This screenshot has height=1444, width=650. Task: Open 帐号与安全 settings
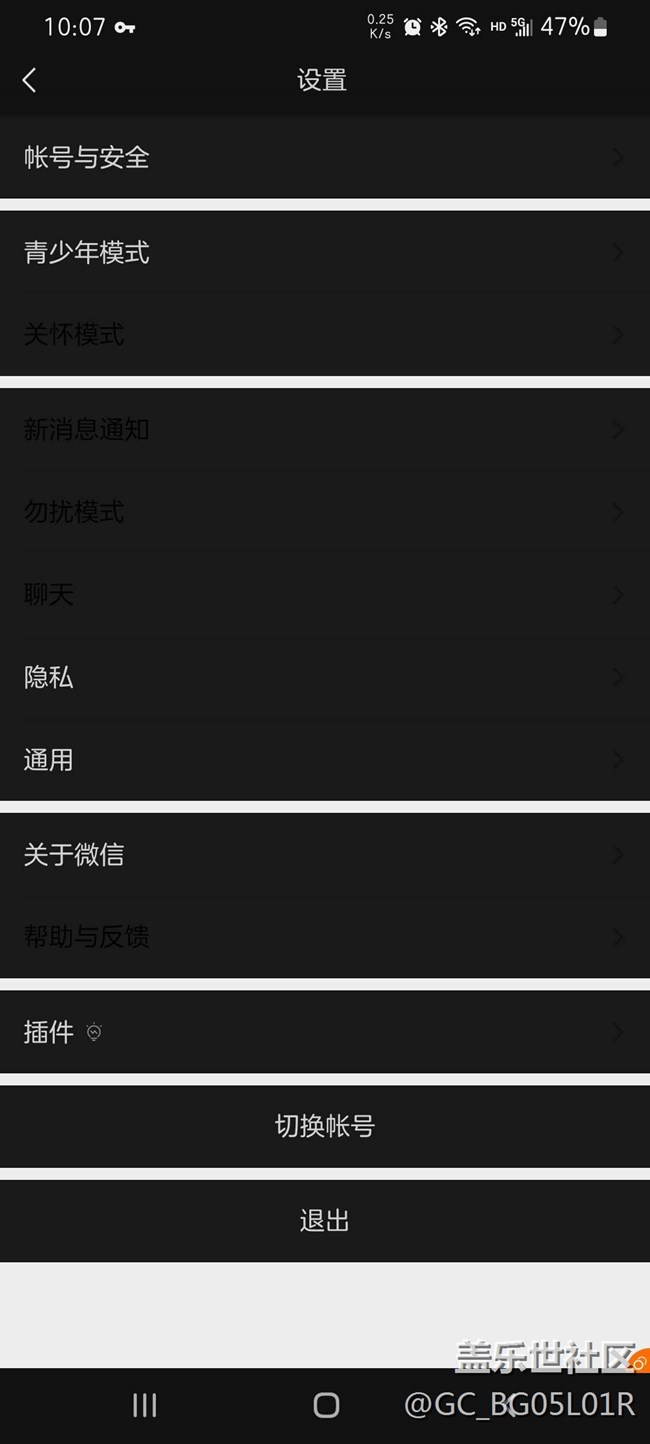325,157
